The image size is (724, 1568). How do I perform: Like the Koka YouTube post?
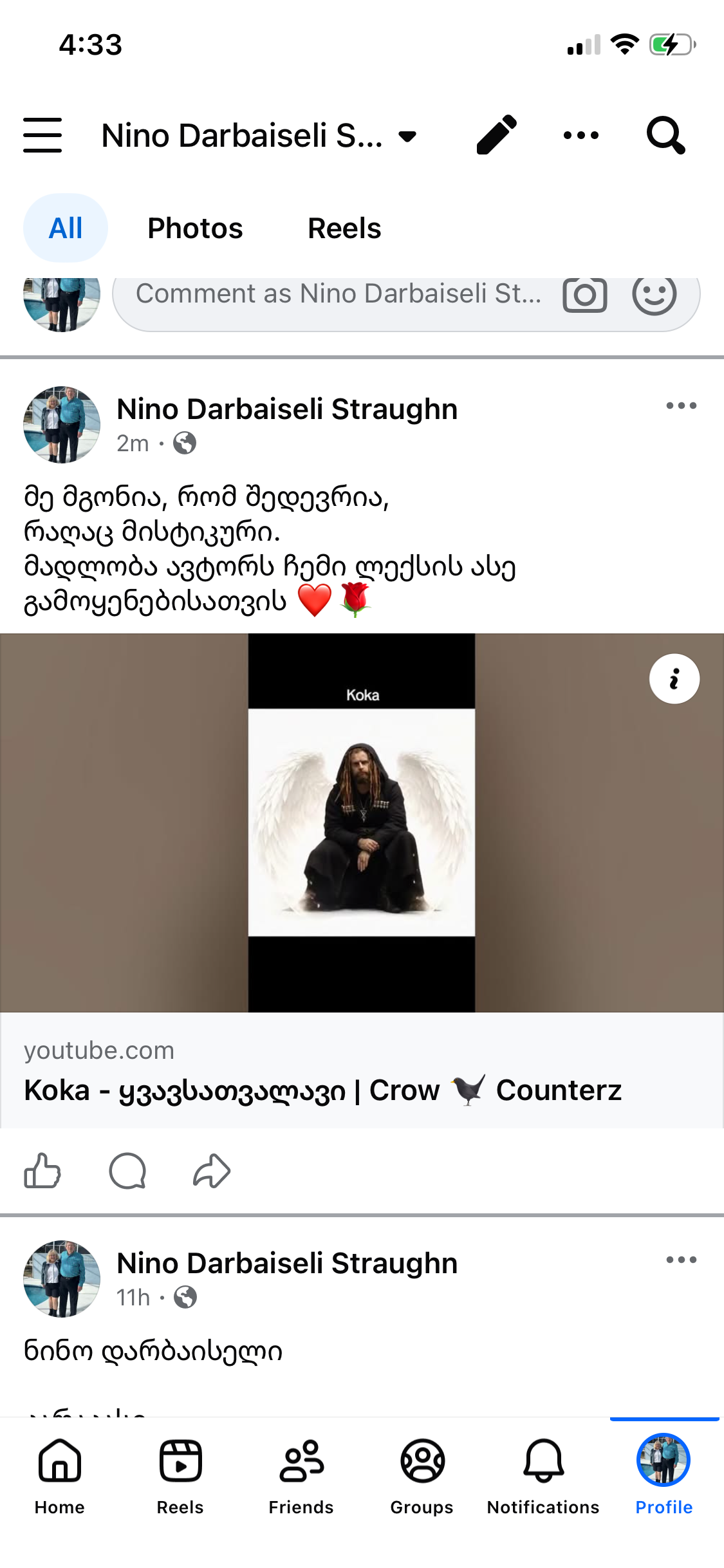(42, 1171)
